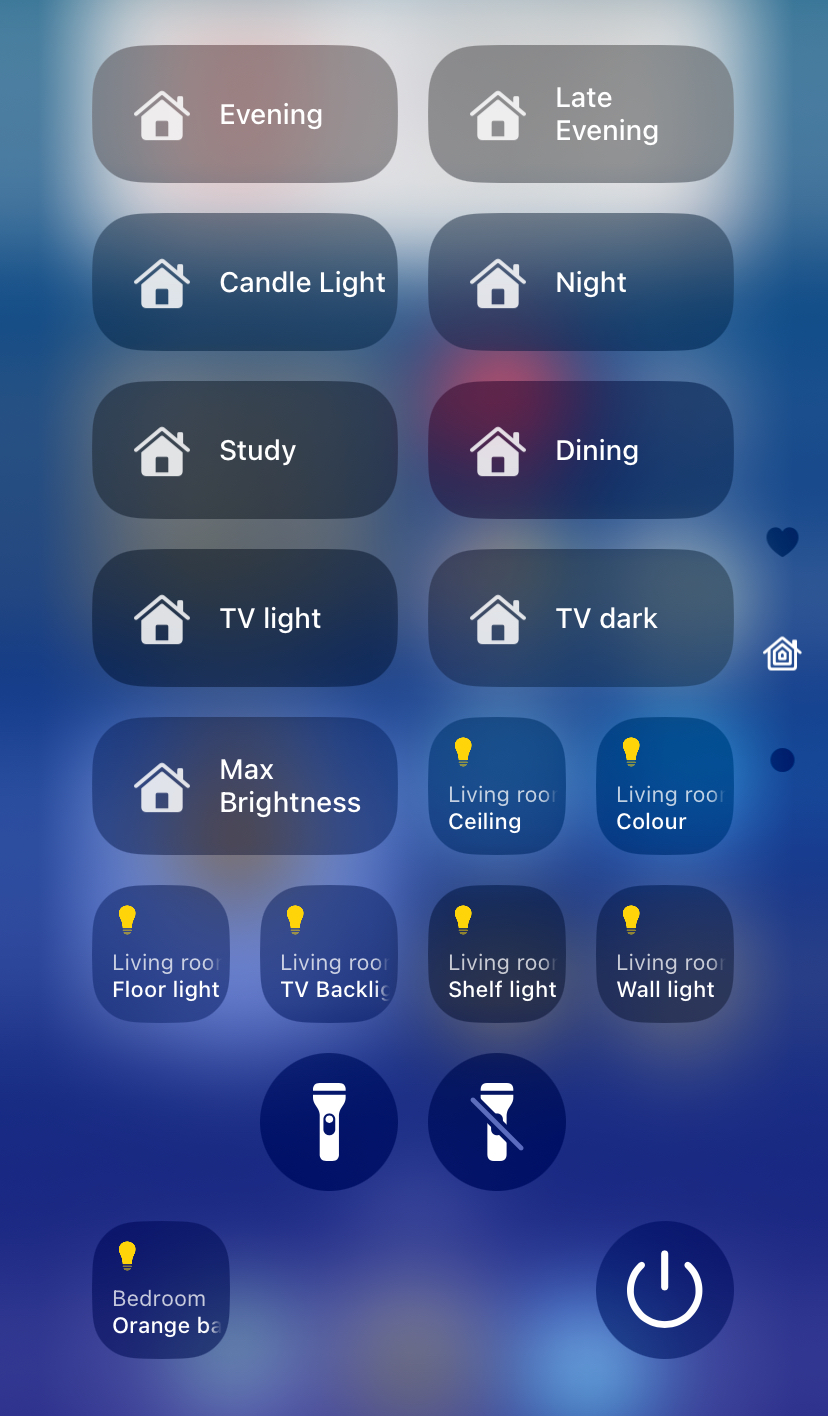Activate the Evening scene

(245, 114)
